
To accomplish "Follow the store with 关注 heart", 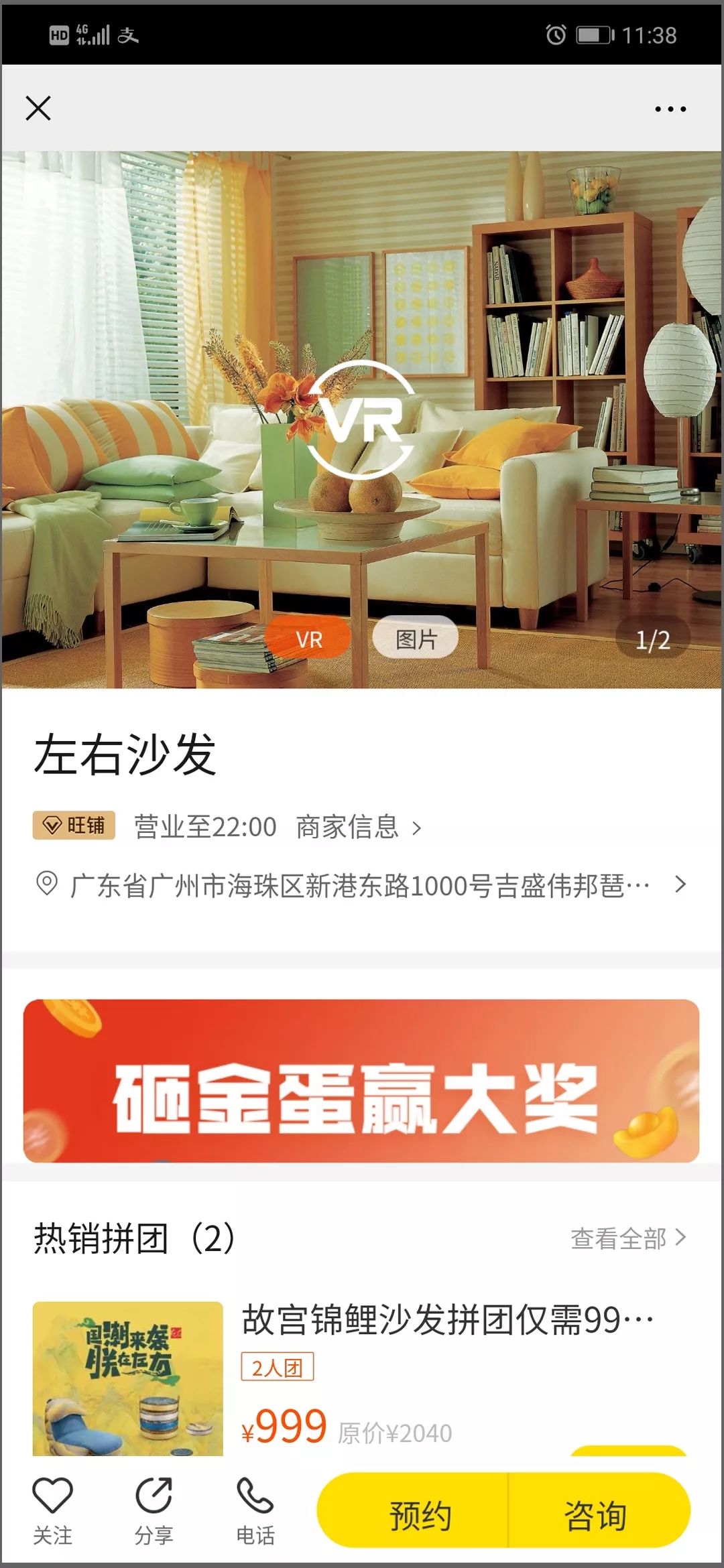I will point(52,1509).
